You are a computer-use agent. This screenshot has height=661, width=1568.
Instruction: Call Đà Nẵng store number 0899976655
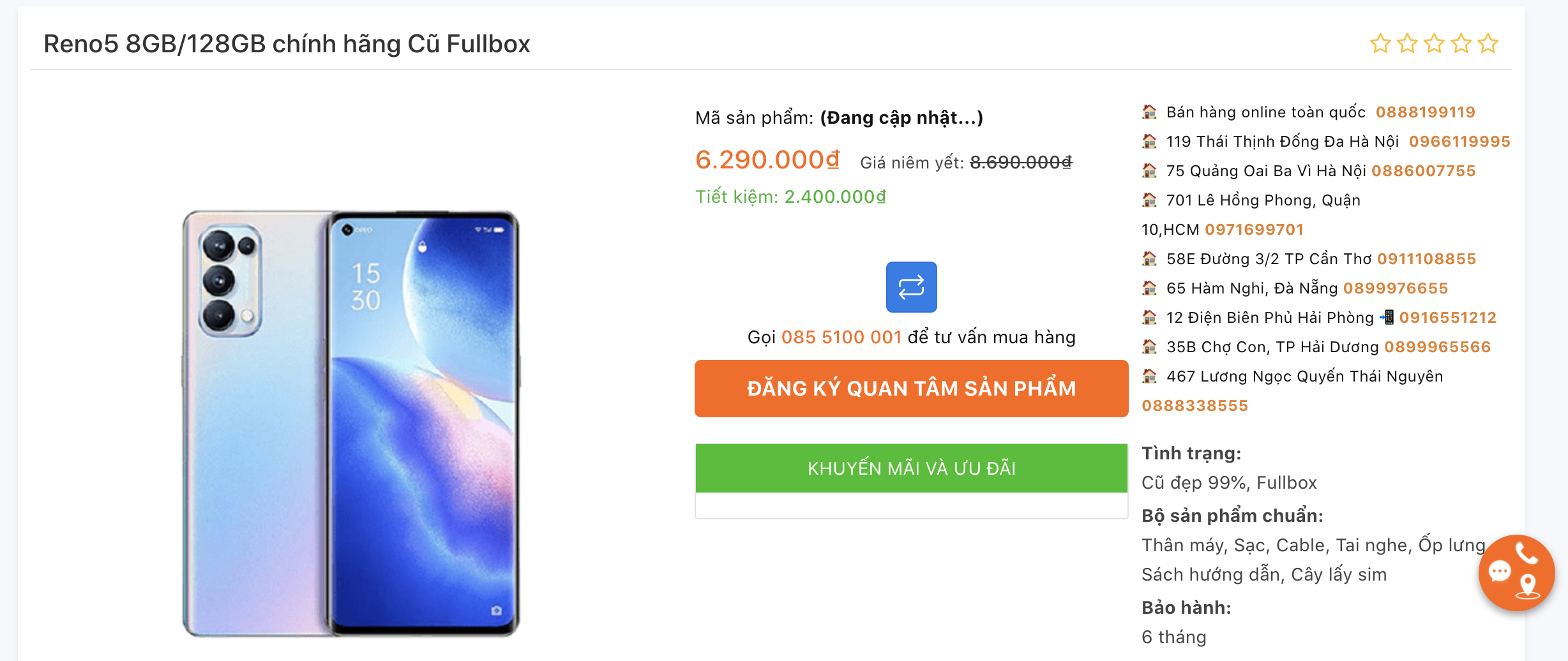[x=1395, y=288]
